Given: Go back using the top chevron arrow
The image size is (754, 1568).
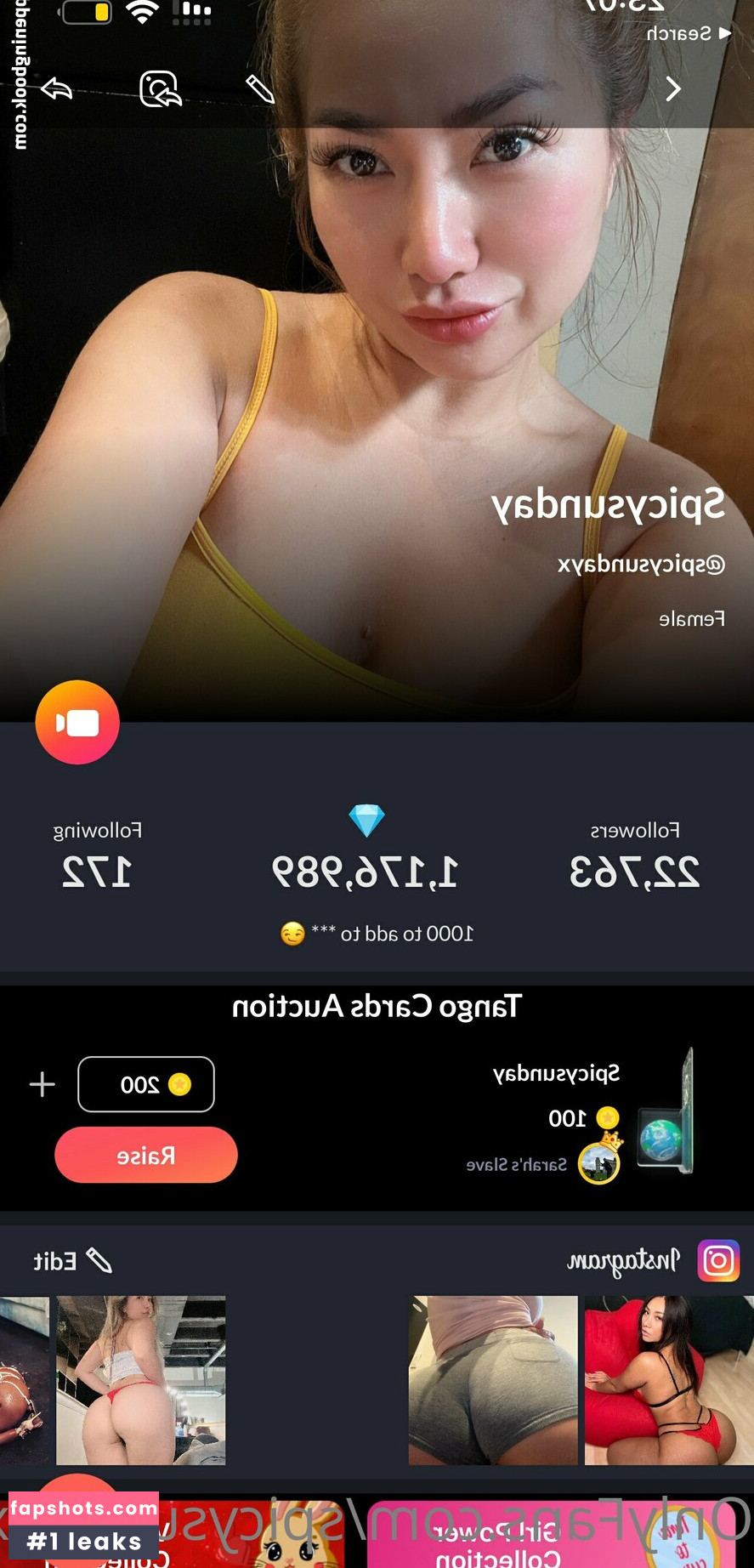Looking at the screenshot, I should 673,89.
